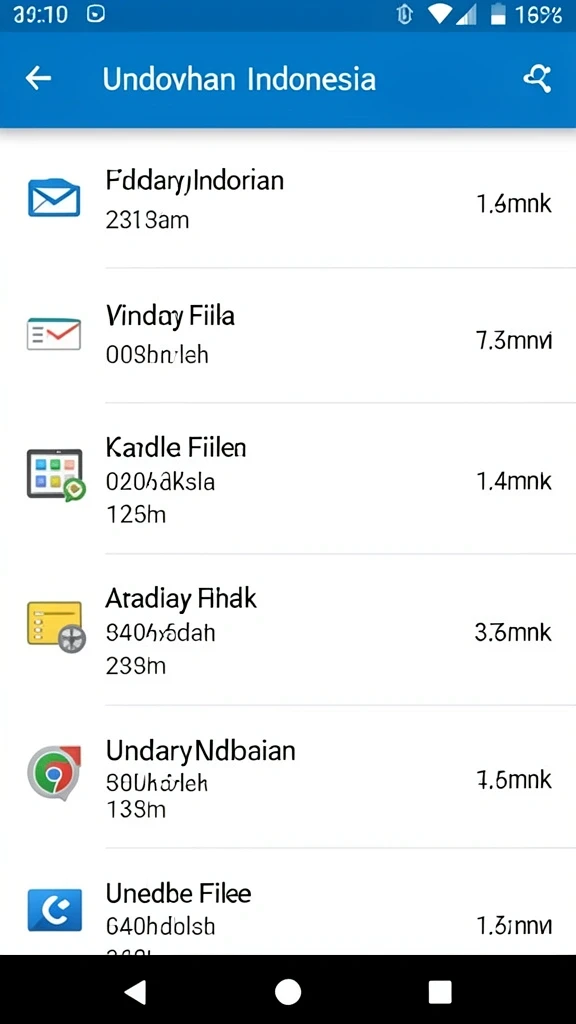Image resolution: width=576 pixels, height=1024 pixels.
Task: Open the Vinday Fiila entry
Action: (x=288, y=335)
